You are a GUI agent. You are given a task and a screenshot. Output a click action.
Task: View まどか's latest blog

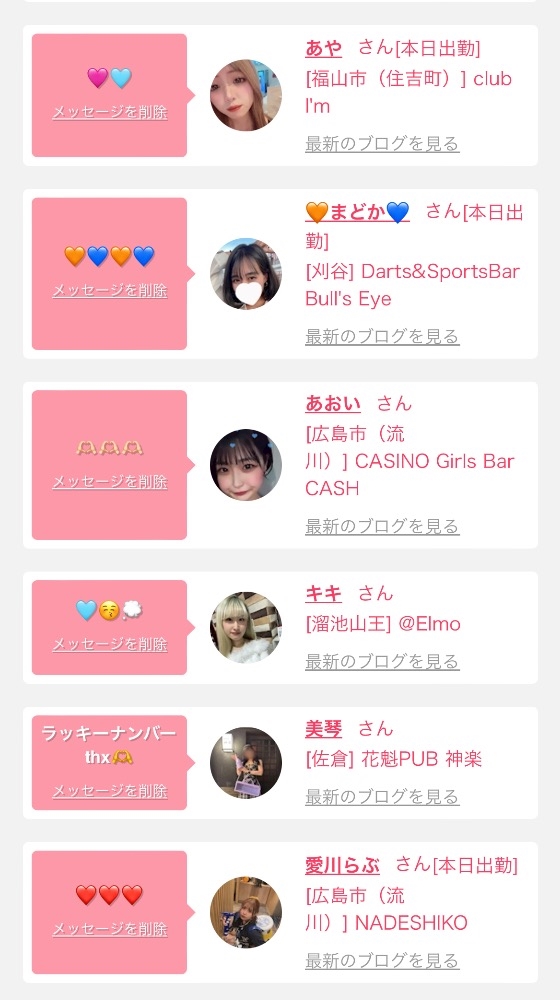(382, 336)
